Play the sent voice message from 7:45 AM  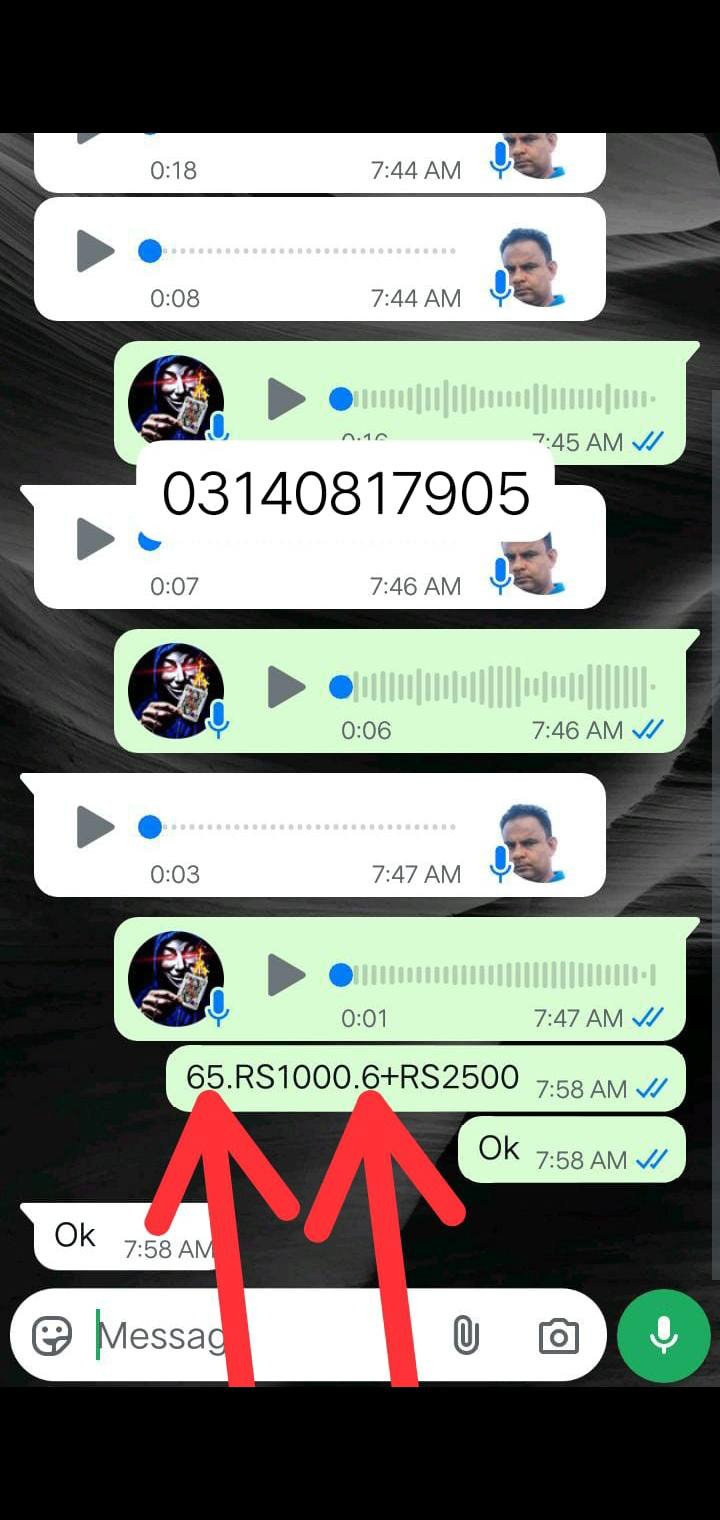[287, 400]
